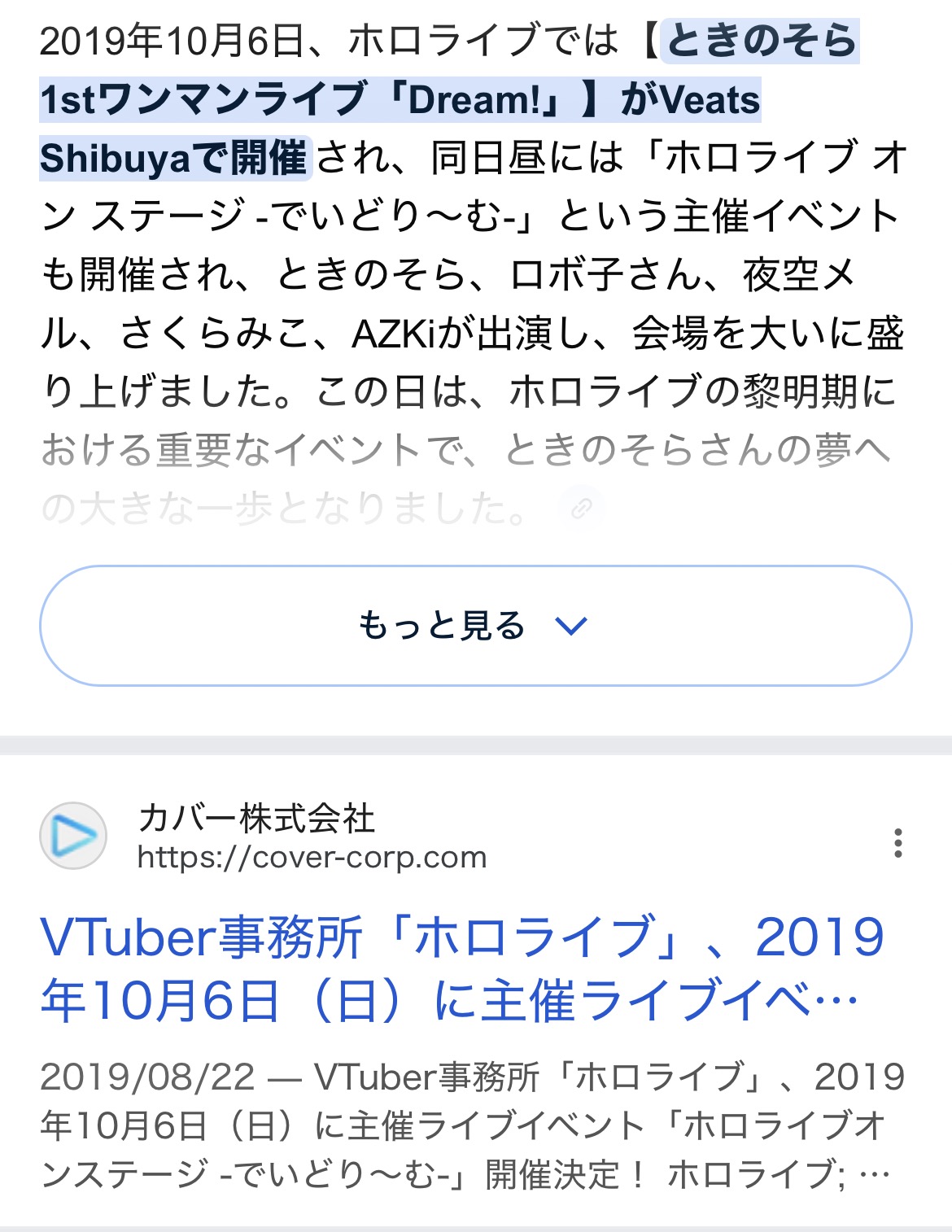Open the overflow menu for カバー株式会社 result
This screenshot has height=1232, width=952.
(x=897, y=843)
